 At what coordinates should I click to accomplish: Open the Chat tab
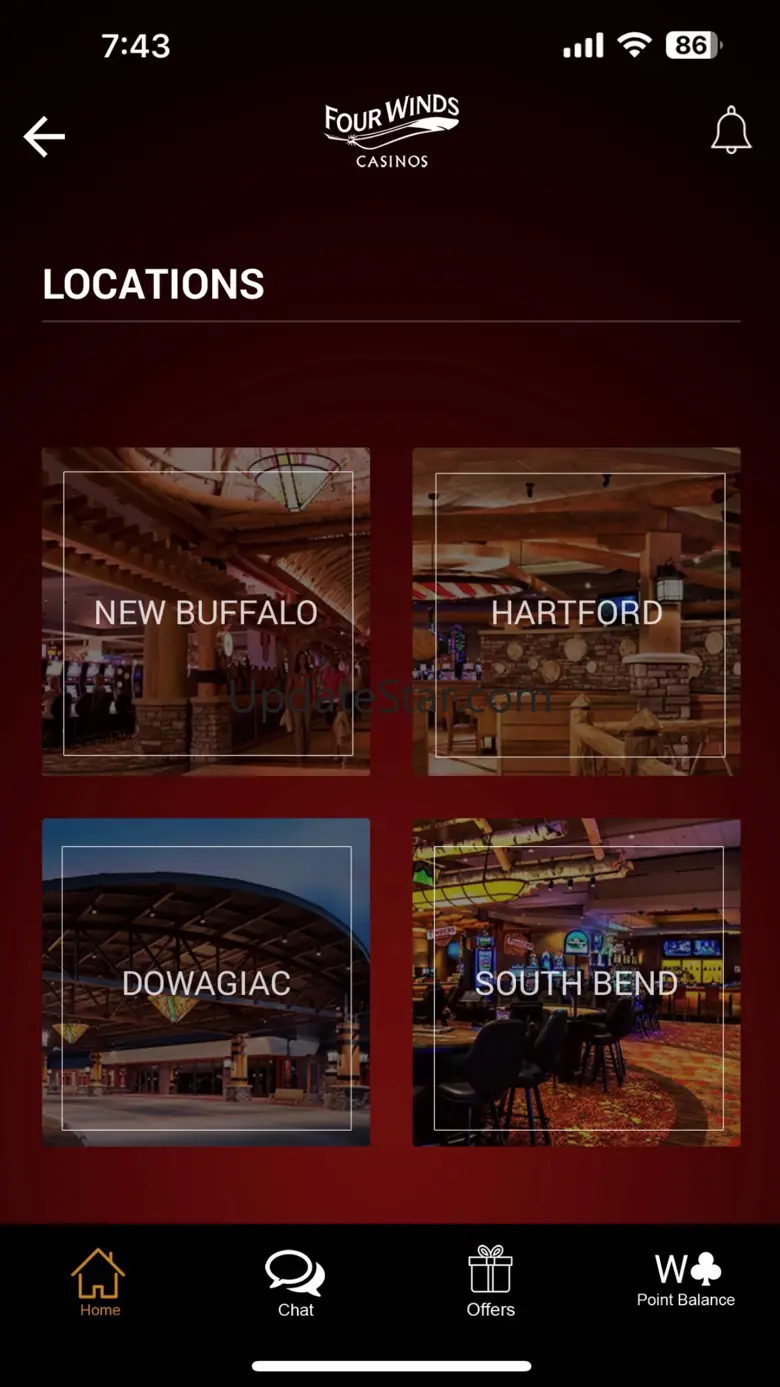pos(295,1282)
